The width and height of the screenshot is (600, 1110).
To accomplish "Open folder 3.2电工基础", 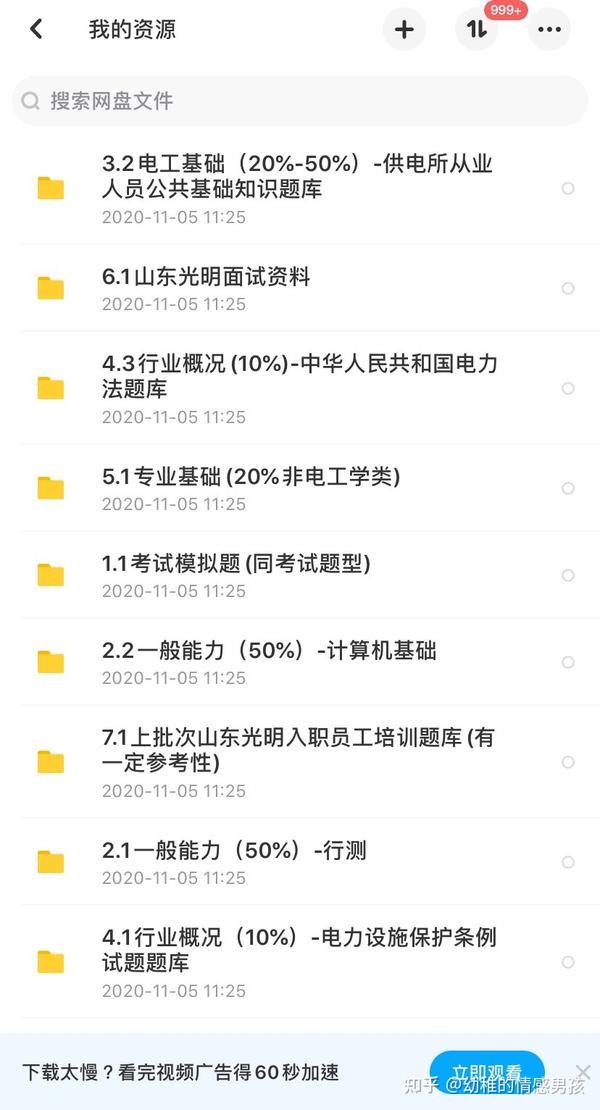I will pyautogui.click(x=300, y=189).
